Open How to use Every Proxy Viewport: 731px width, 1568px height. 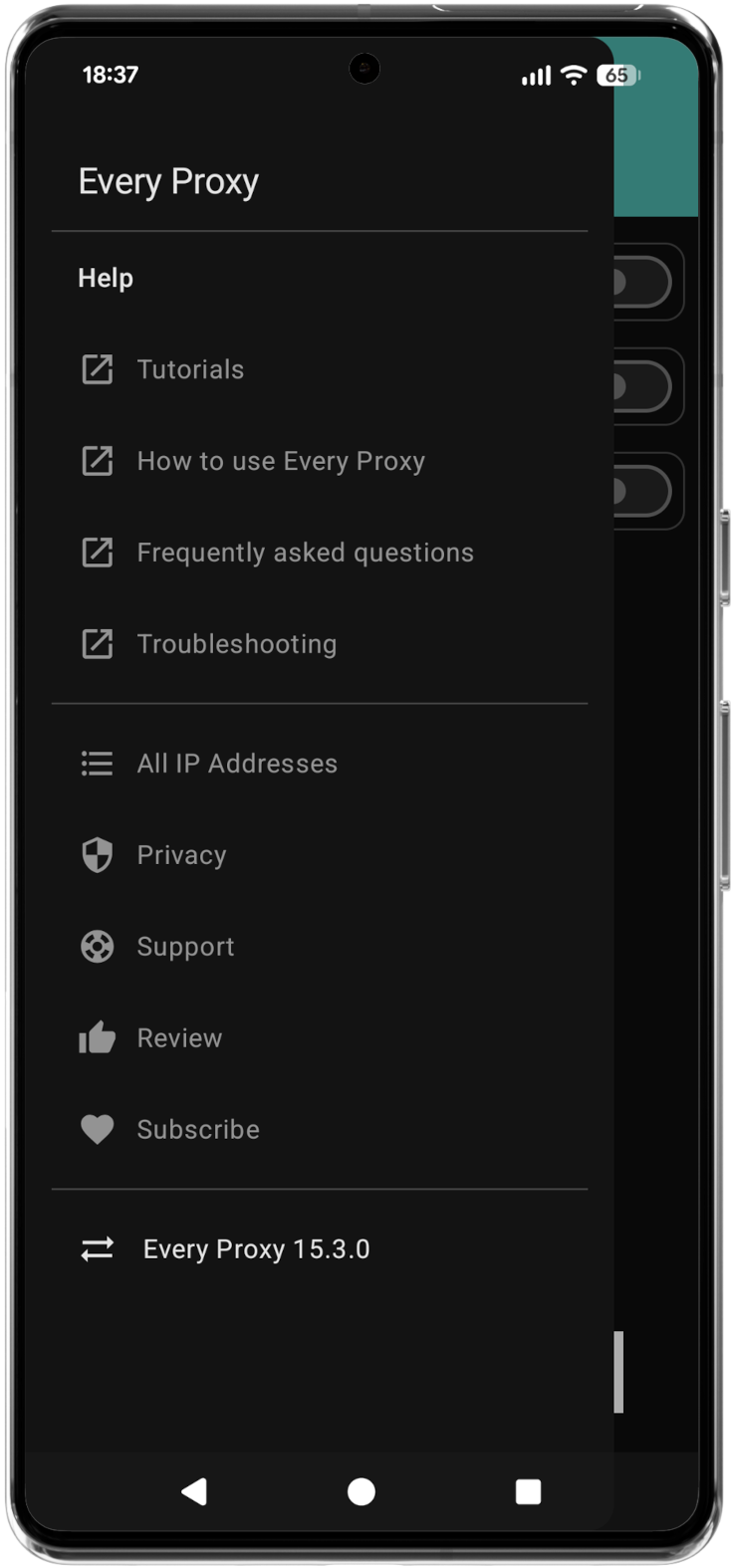(280, 461)
